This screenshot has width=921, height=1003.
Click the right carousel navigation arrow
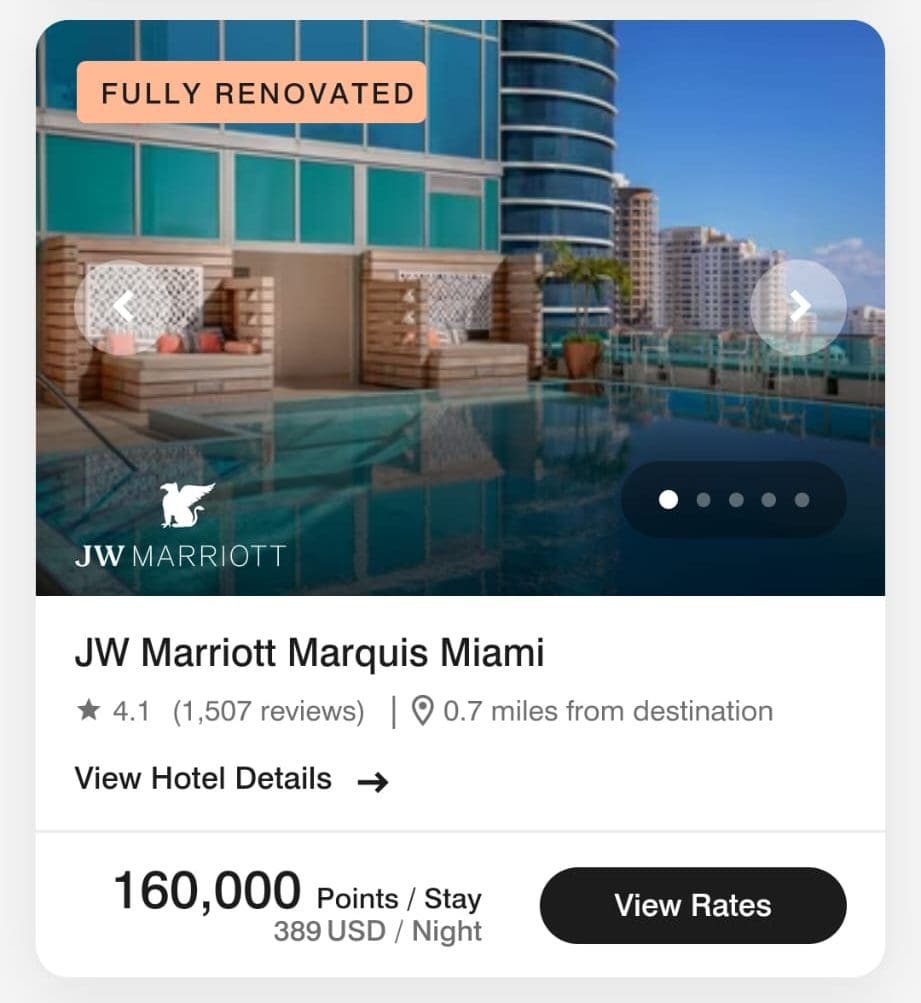[x=798, y=305]
